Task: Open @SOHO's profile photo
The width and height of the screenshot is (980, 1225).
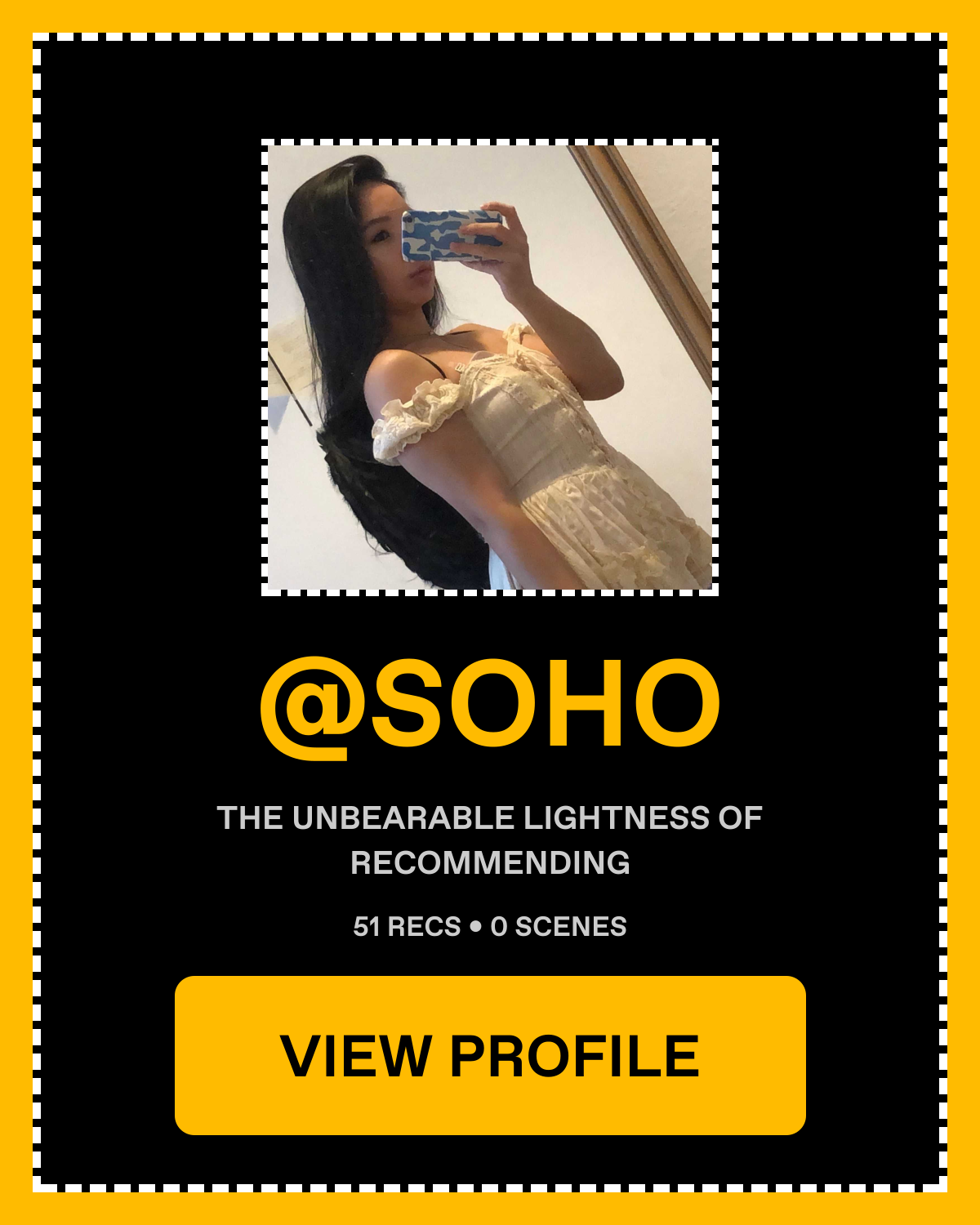Action: point(490,367)
